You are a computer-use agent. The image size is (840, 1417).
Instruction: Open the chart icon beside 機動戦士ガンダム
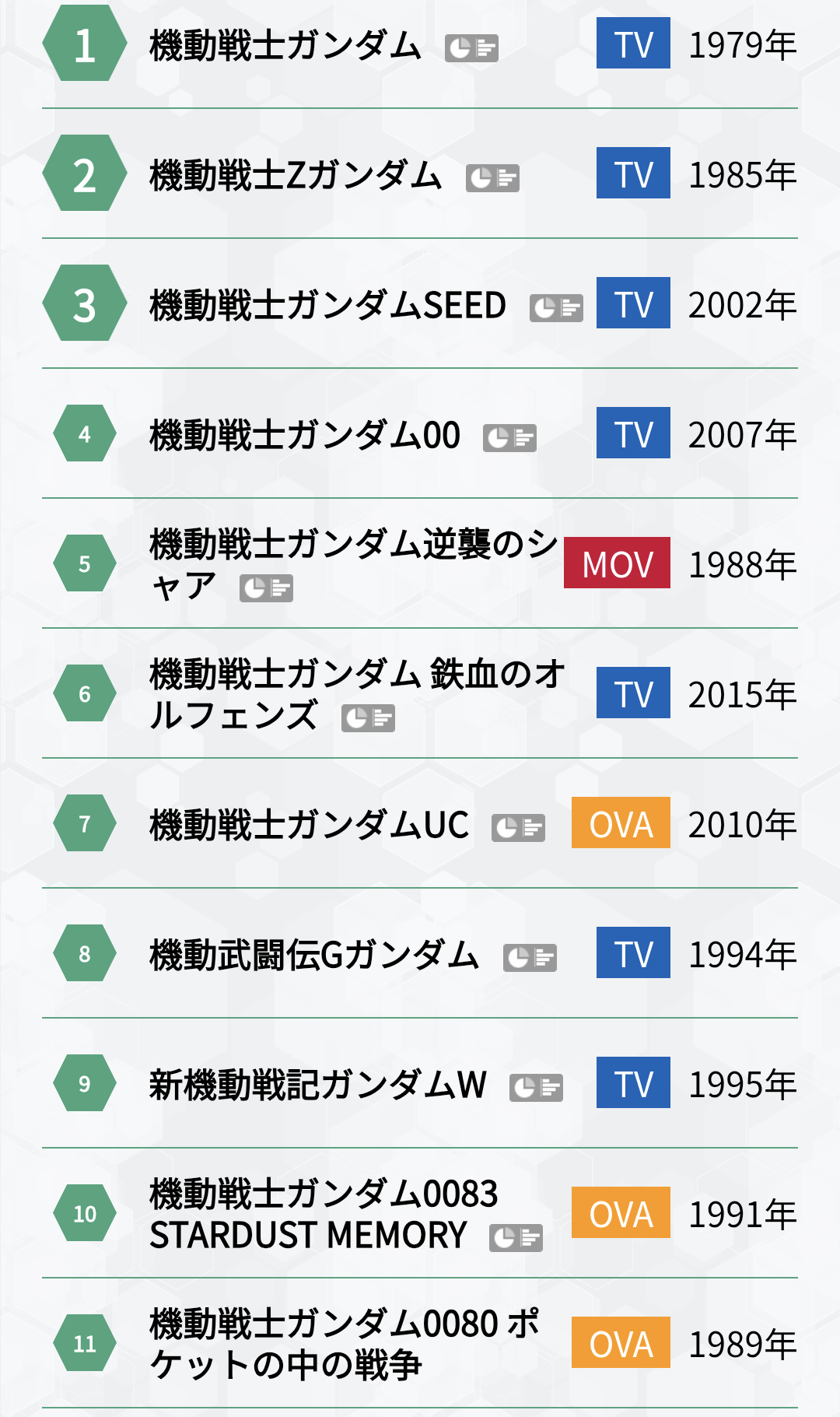(471, 48)
